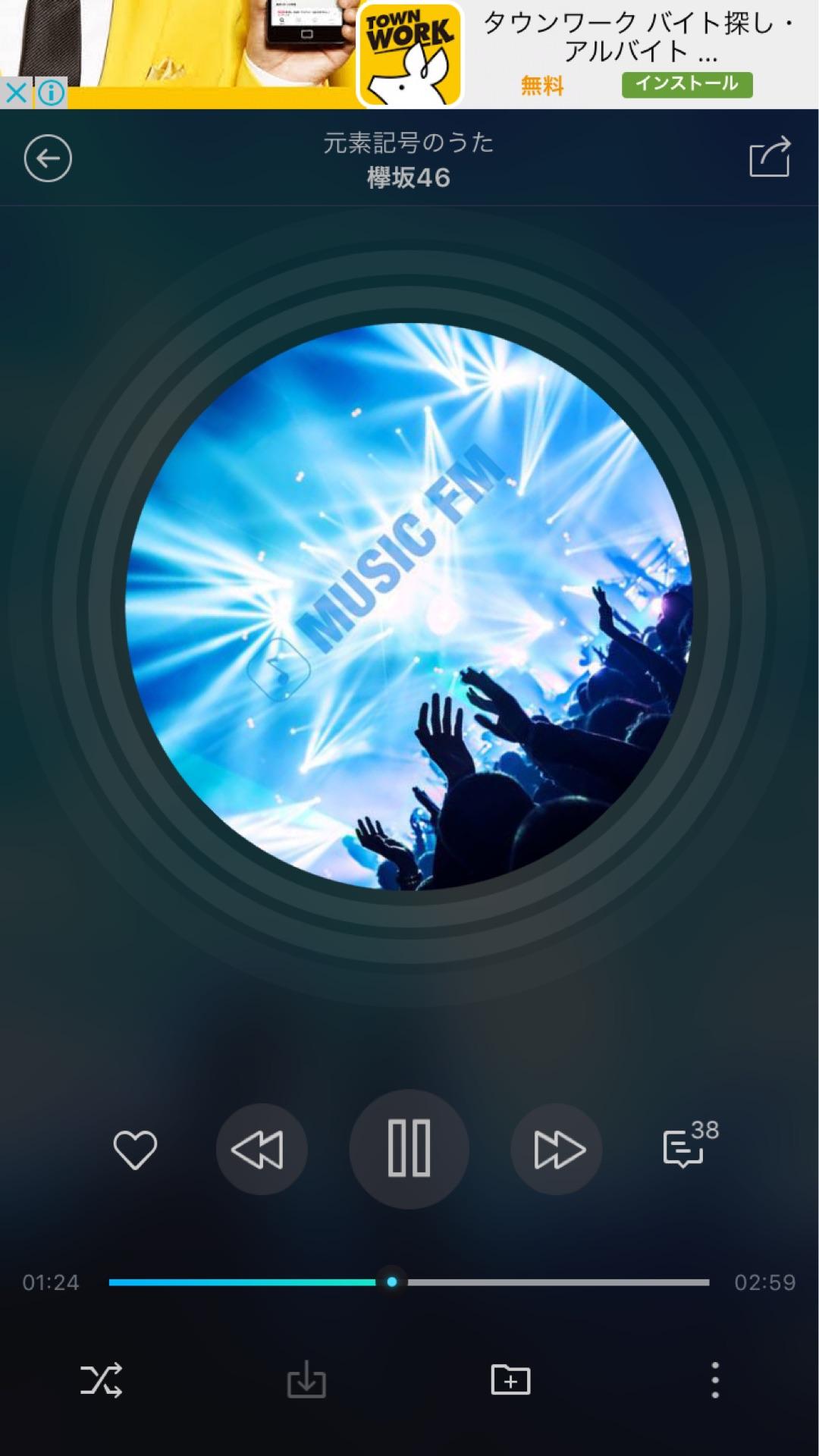The width and height of the screenshot is (819, 1456).
Task: Like the song with the heart icon
Action: (135, 1149)
